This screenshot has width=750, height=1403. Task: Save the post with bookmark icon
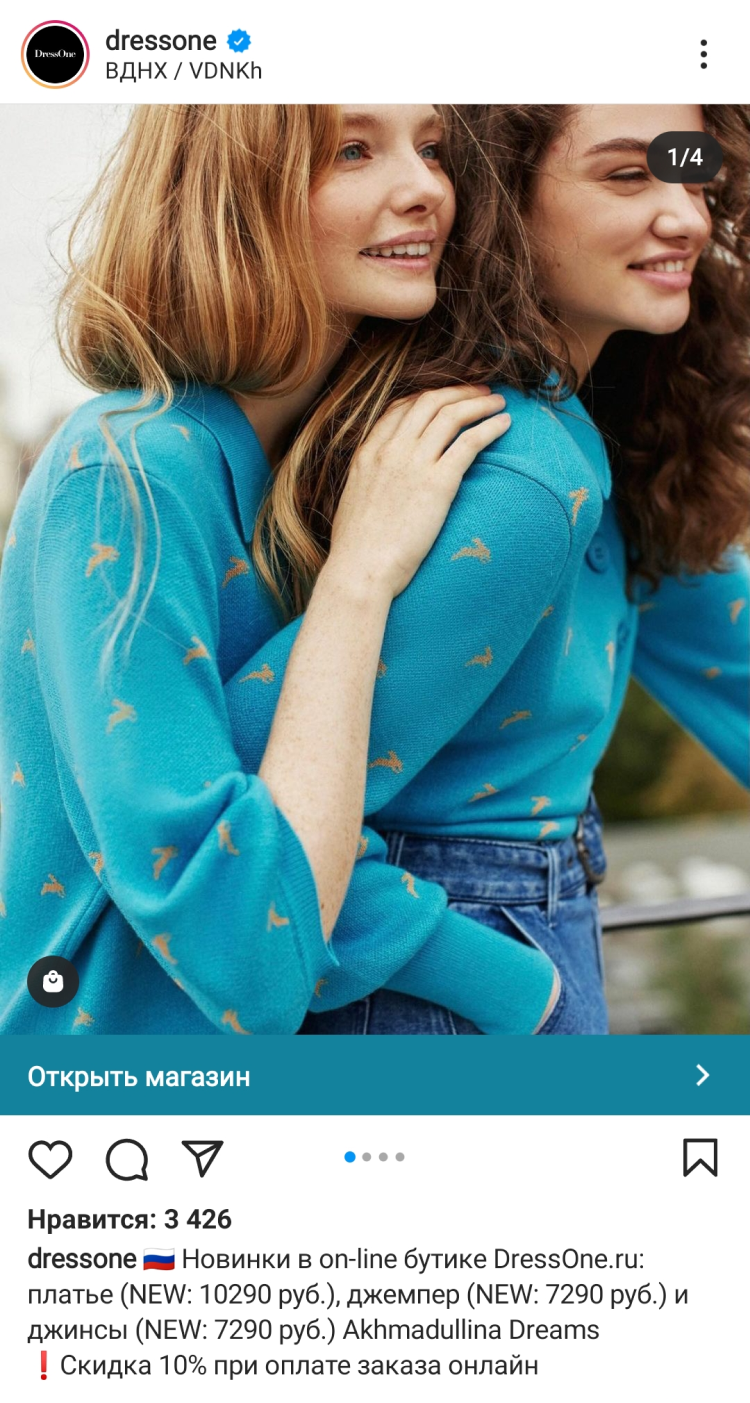[700, 1158]
